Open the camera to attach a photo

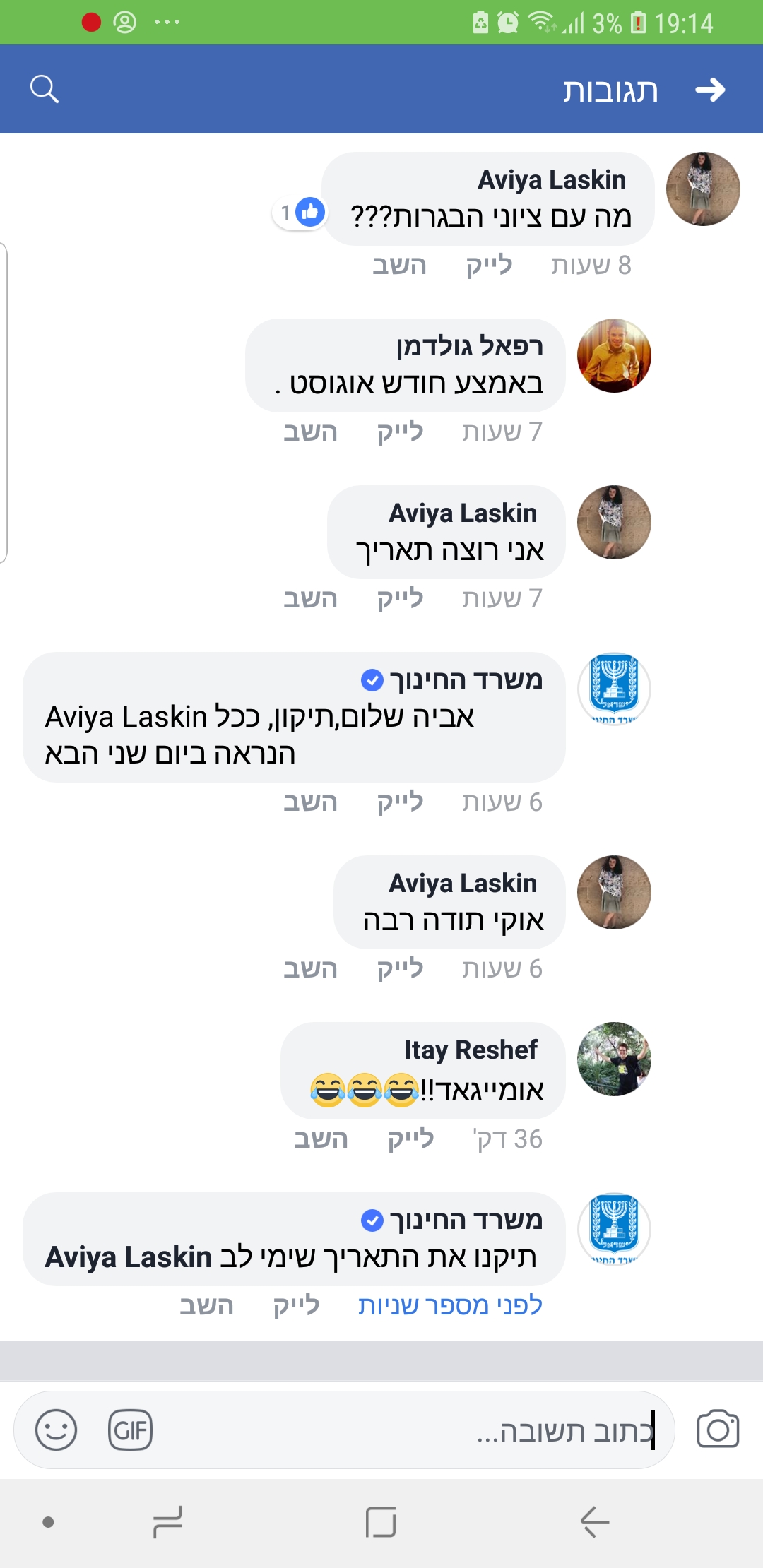pos(718,1430)
